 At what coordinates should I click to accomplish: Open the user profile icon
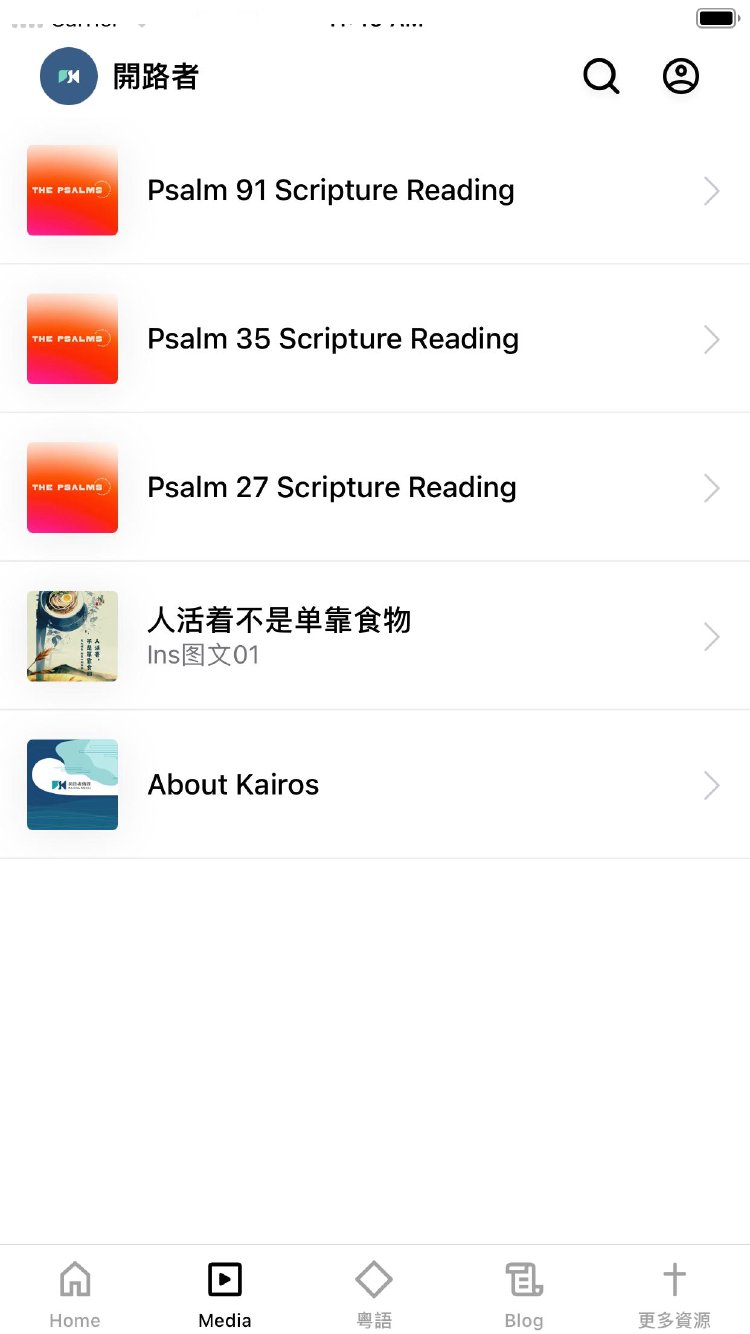click(x=681, y=77)
